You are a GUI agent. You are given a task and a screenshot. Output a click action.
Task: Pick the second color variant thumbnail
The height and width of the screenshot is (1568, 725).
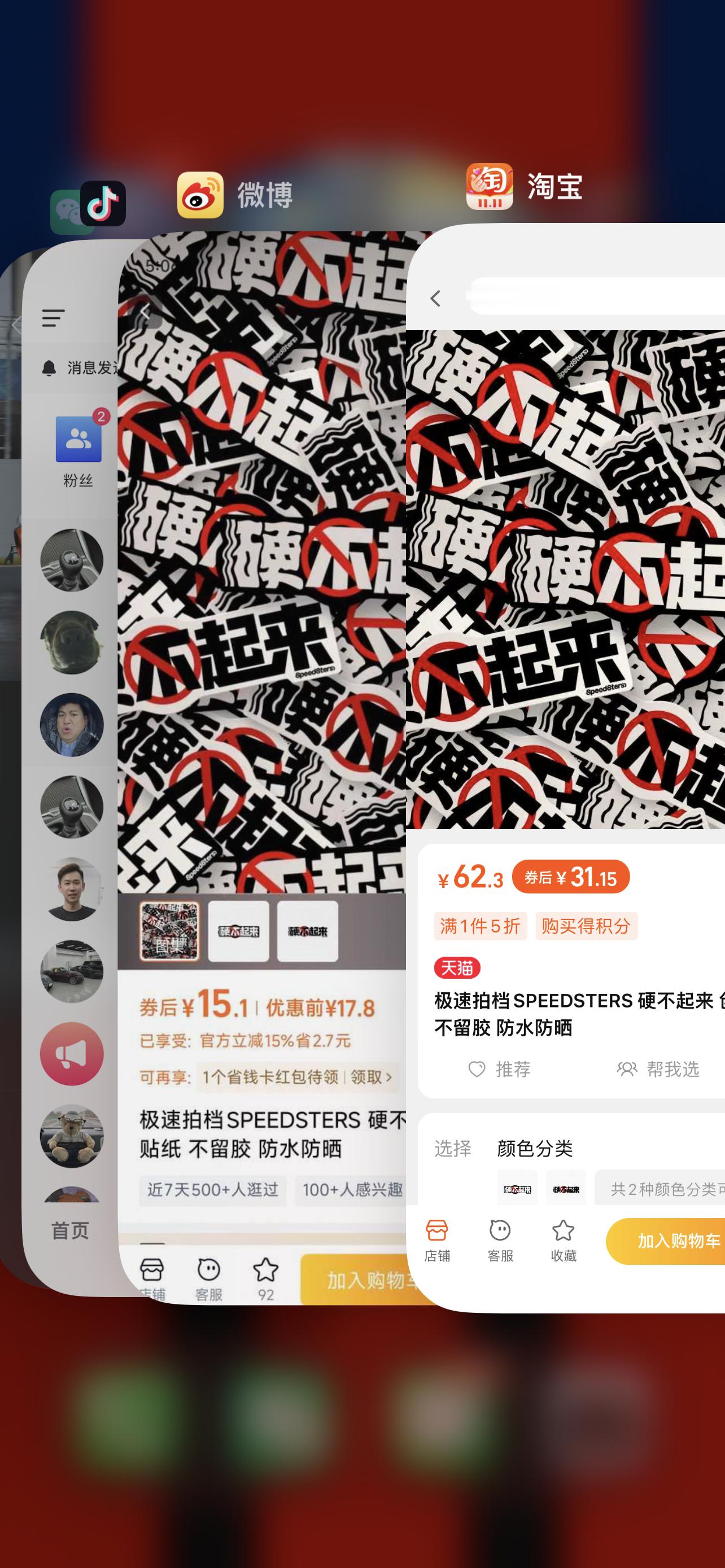(567, 1187)
